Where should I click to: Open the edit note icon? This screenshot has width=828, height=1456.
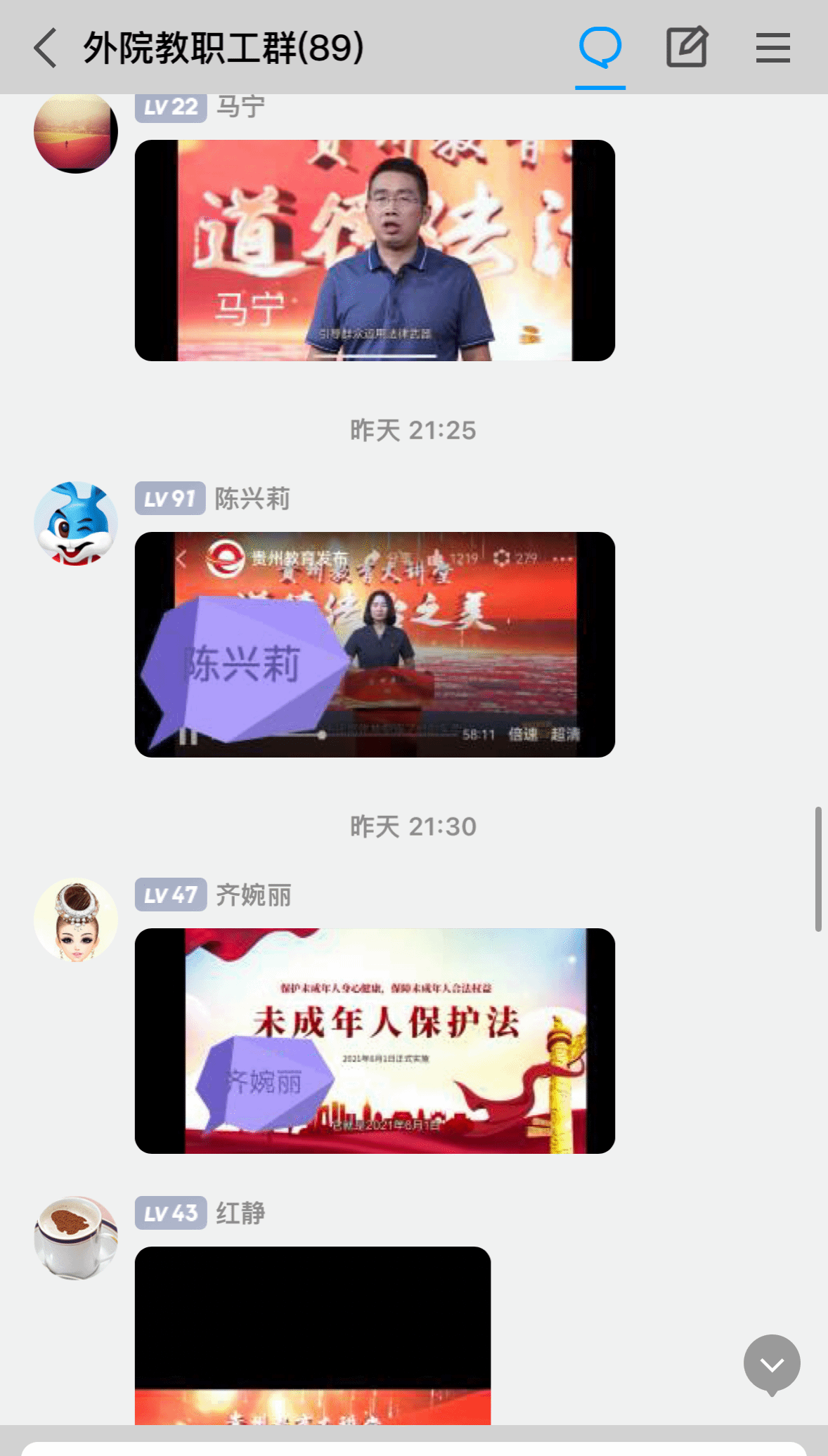tap(687, 48)
